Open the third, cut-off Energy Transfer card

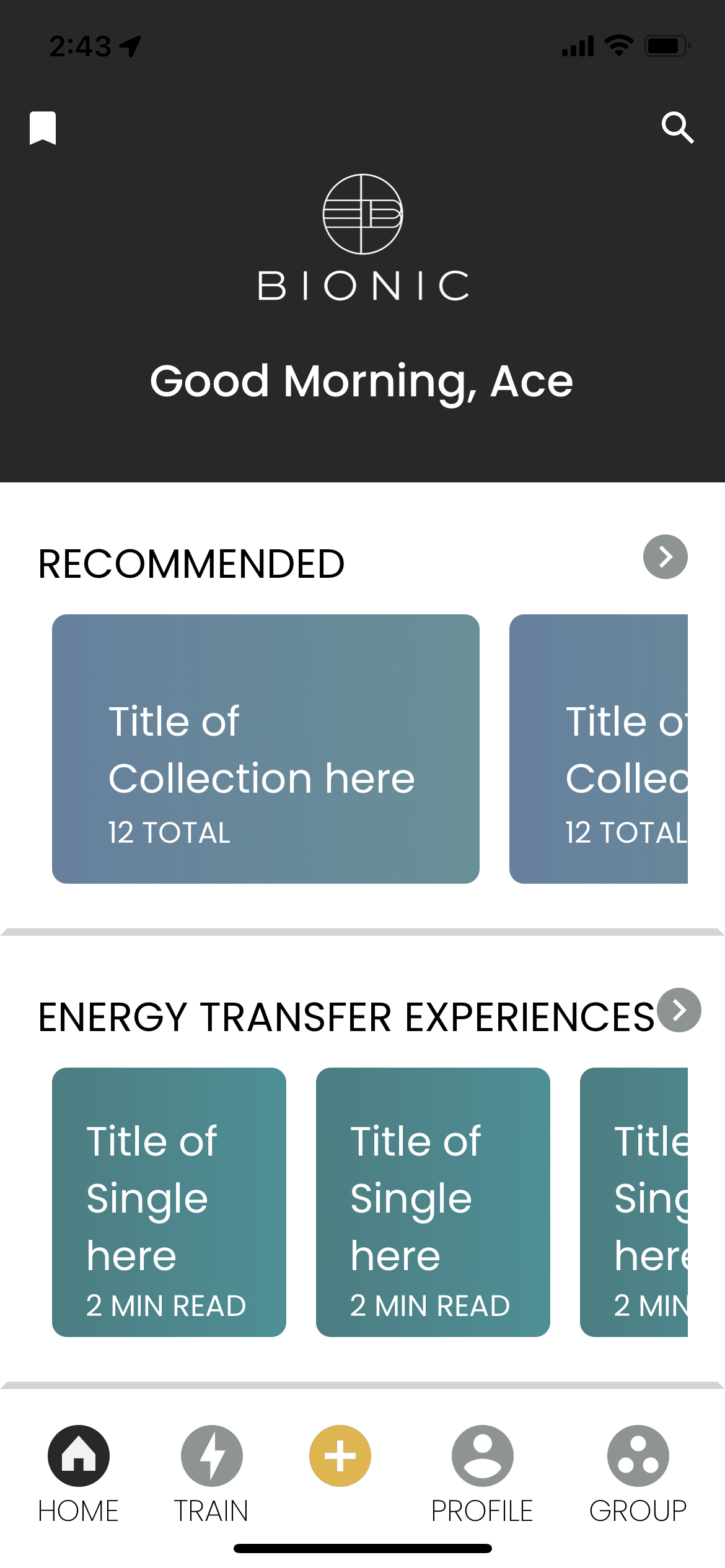[x=634, y=1202]
